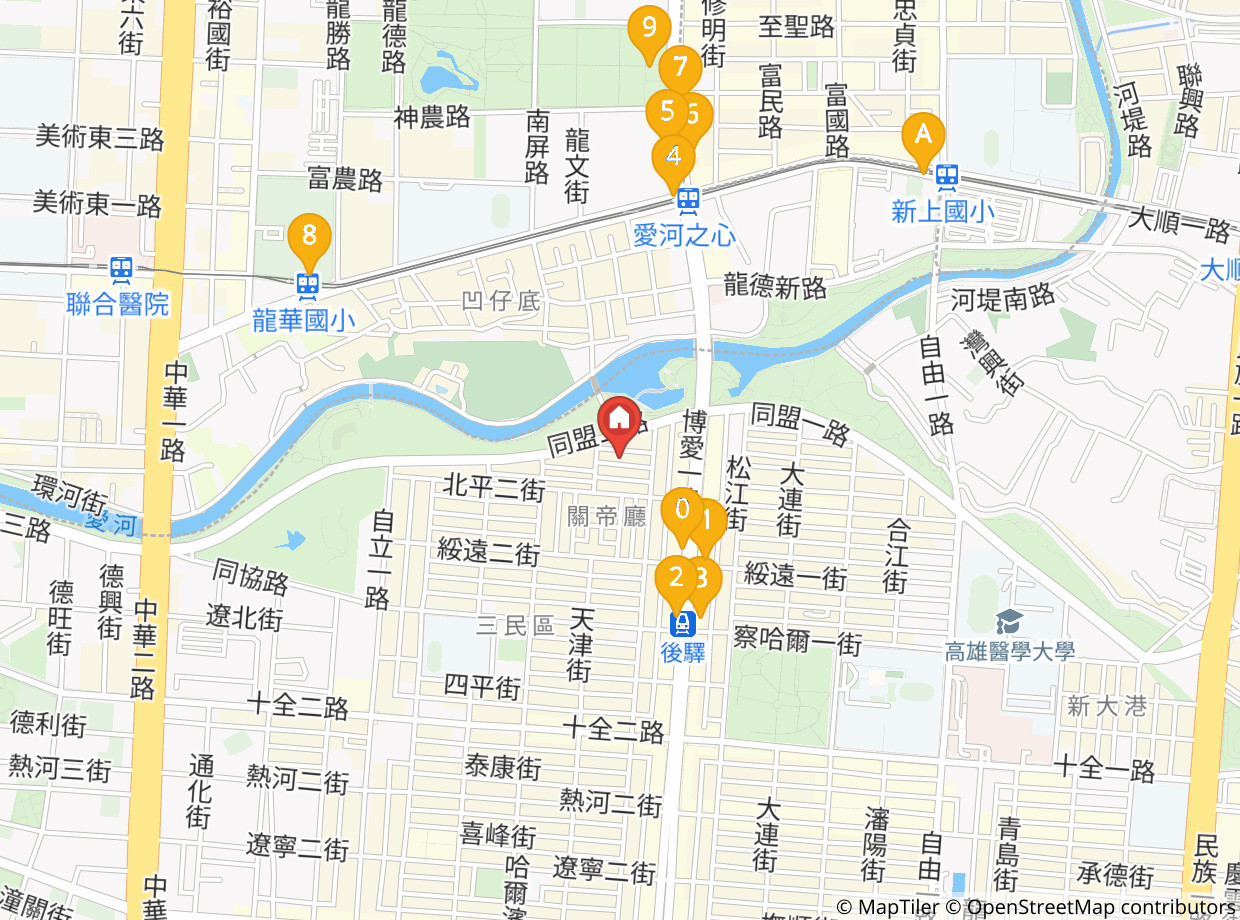
Task: Tap marker 7 on the map
Action: (x=681, y=68)
